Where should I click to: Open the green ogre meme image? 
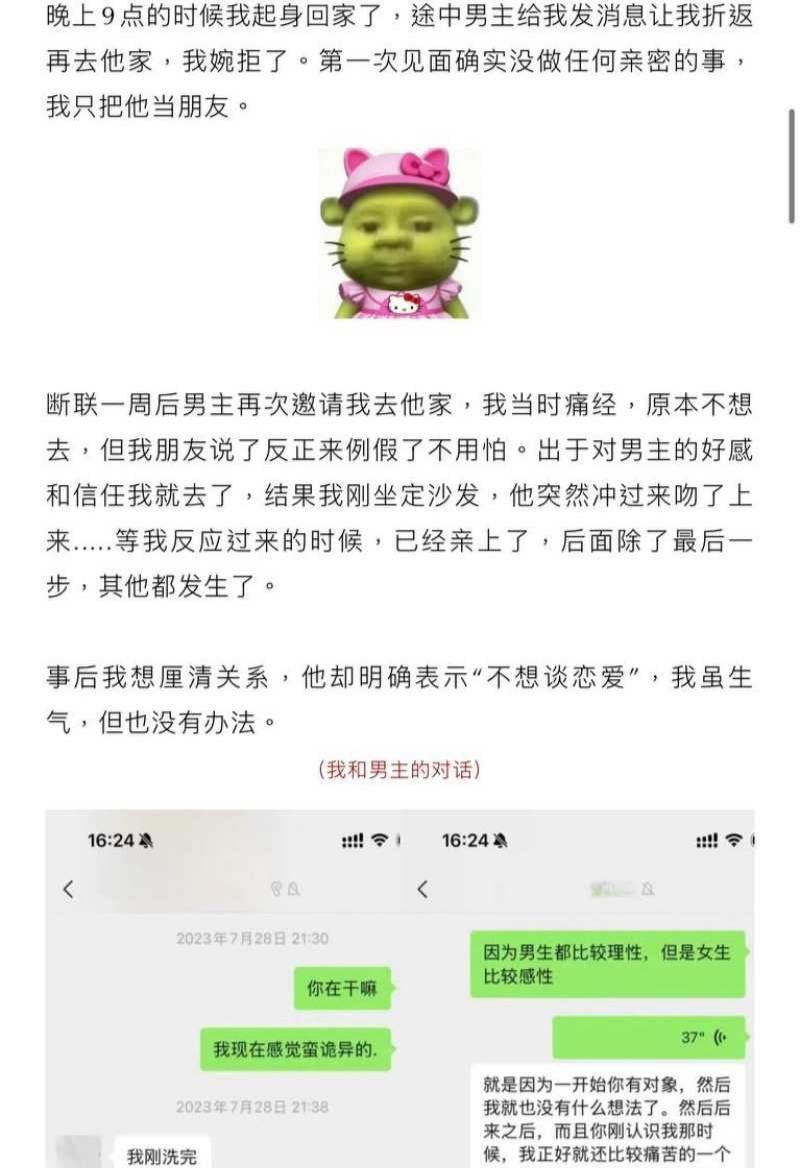400,234
